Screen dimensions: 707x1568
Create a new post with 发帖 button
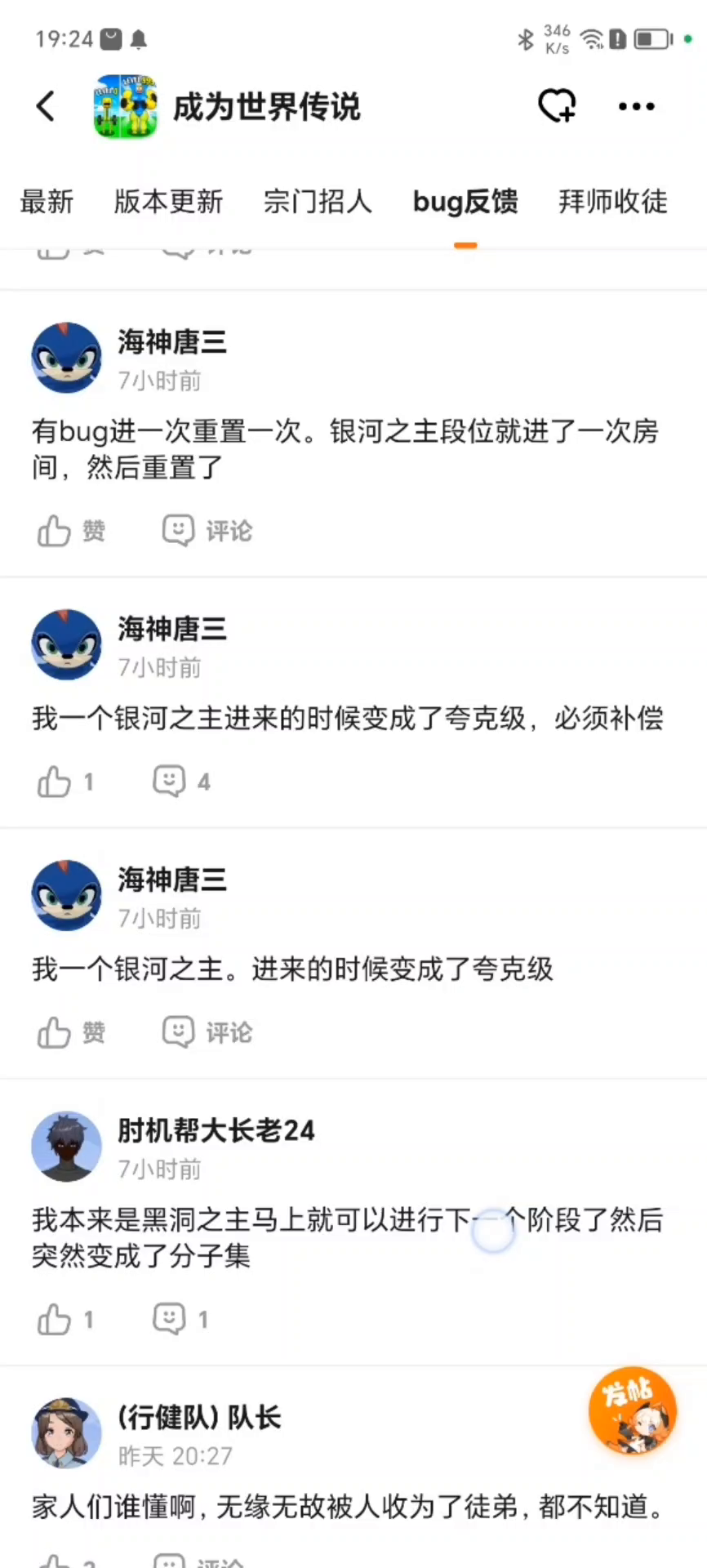click(x=632, y=1411)
